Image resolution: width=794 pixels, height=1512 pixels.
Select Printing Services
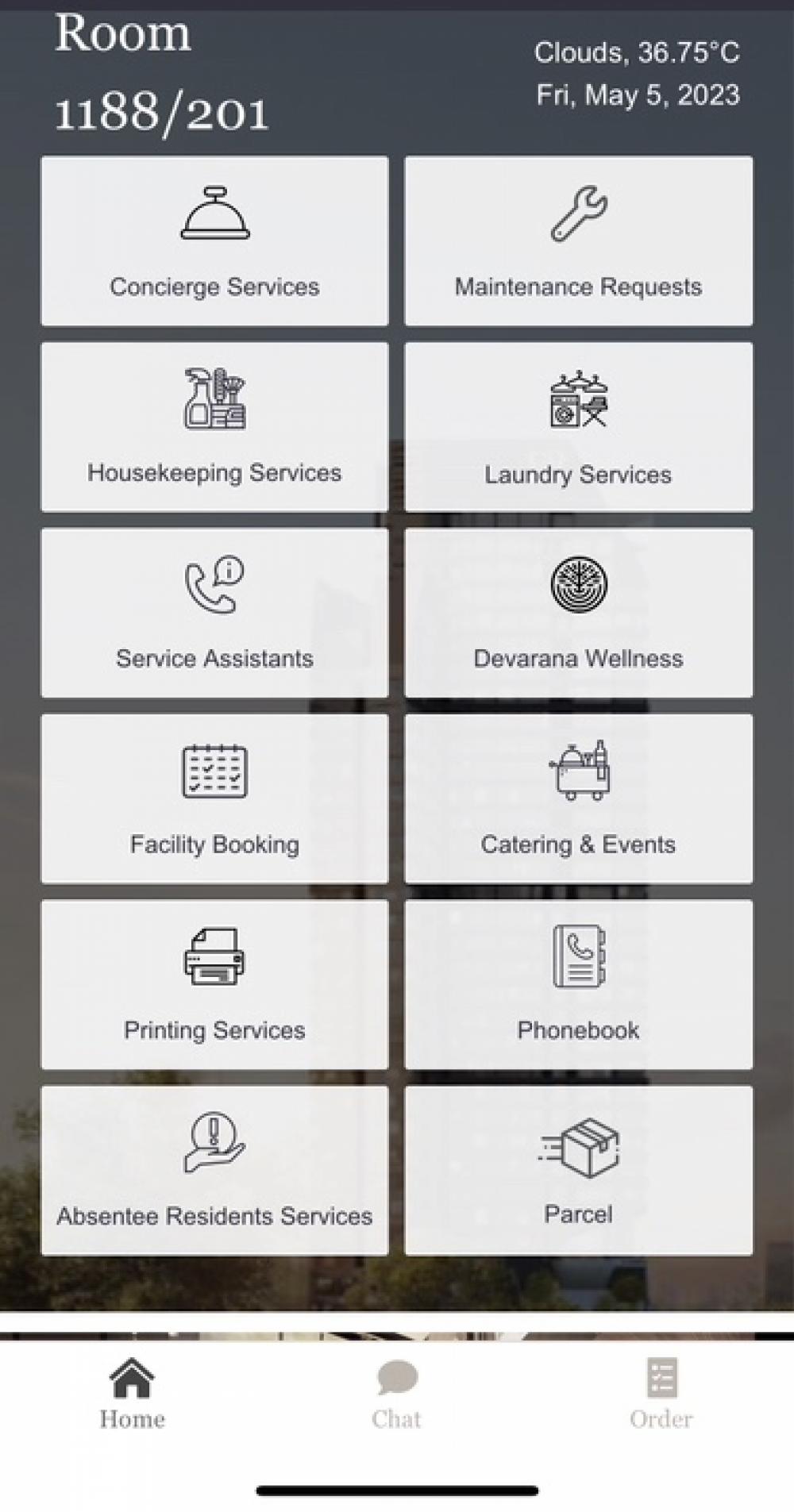(214, 984)
